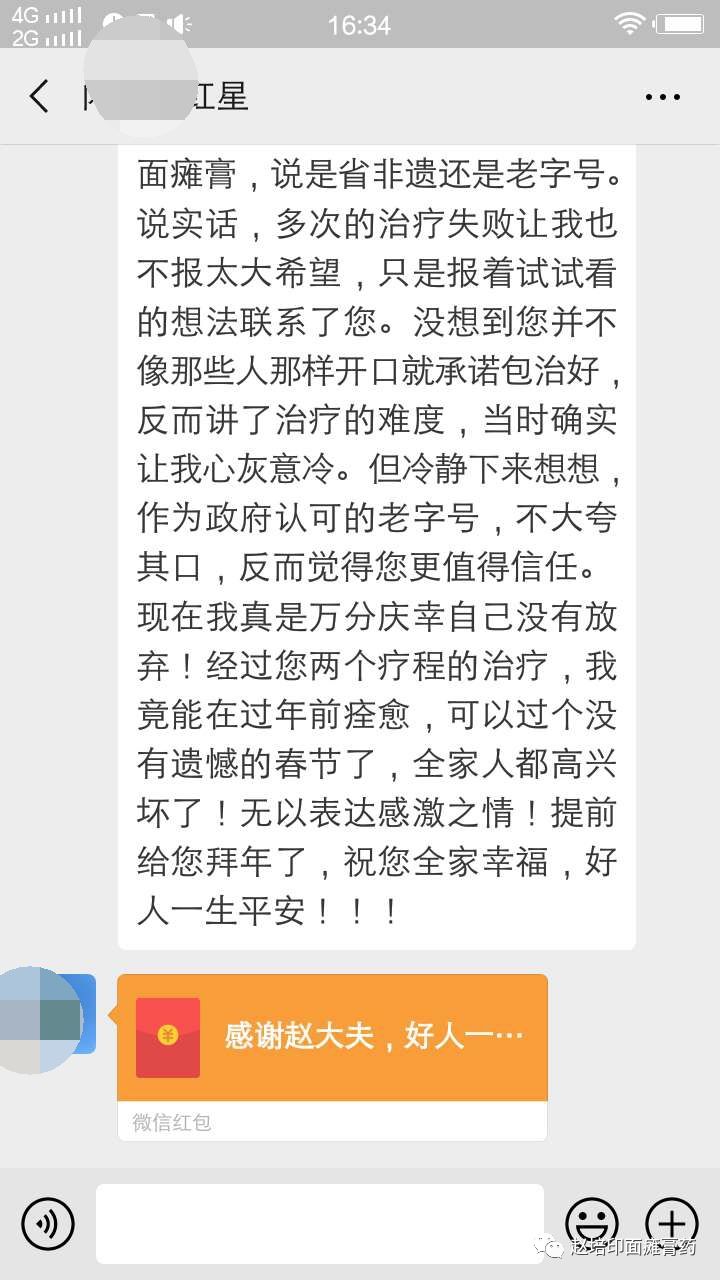Screen dimensions: 720x1280
Task: Go back from the chat
Action: [40, 97]
